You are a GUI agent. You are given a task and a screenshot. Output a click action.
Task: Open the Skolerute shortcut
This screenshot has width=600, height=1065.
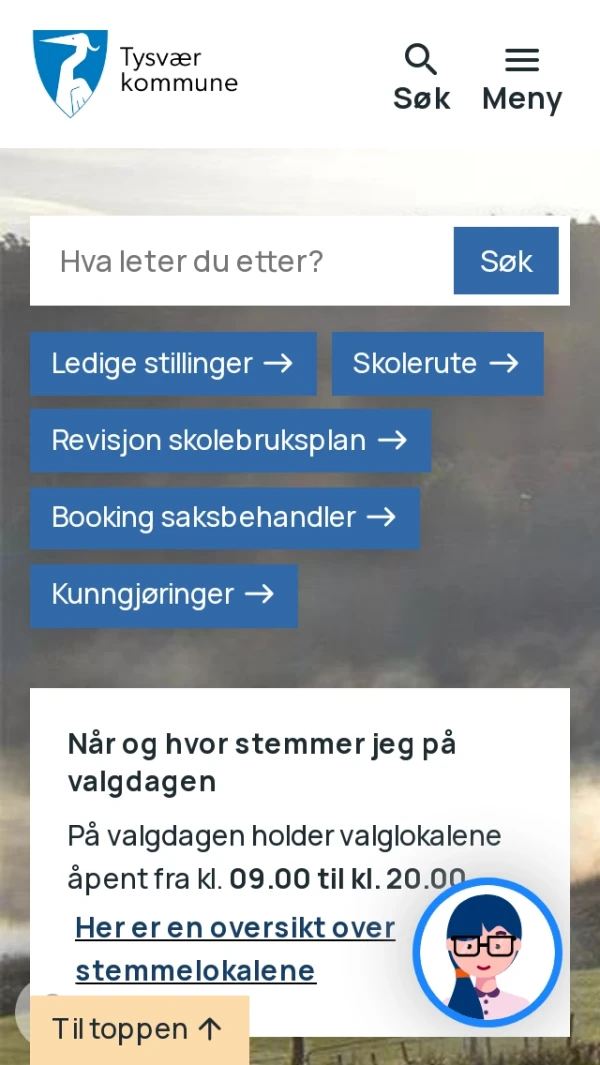pos(437,363)
